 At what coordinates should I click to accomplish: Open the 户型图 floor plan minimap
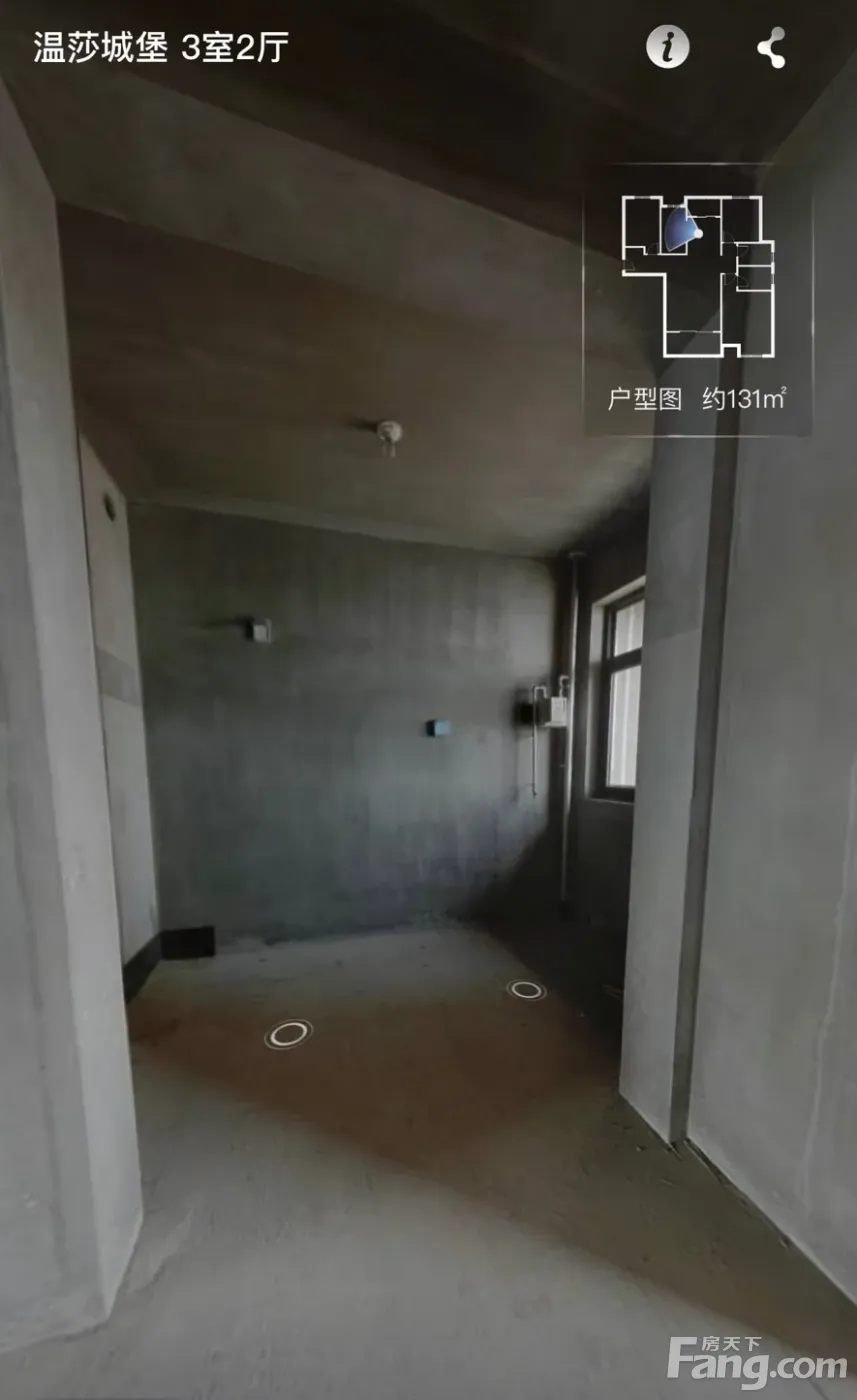click(x=698, y=278)
